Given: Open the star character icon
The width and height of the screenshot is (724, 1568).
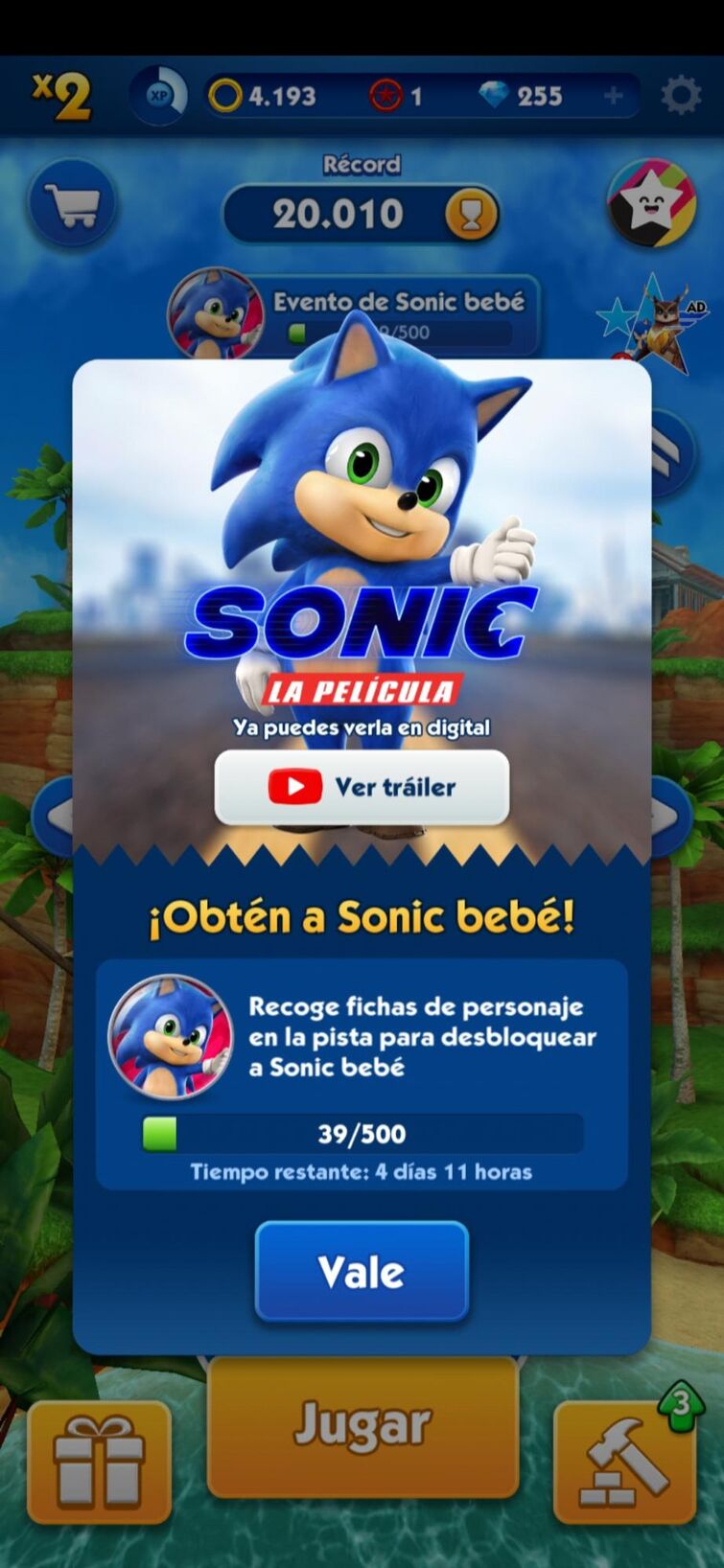Looking at the screenshot, I should [652, 203].
